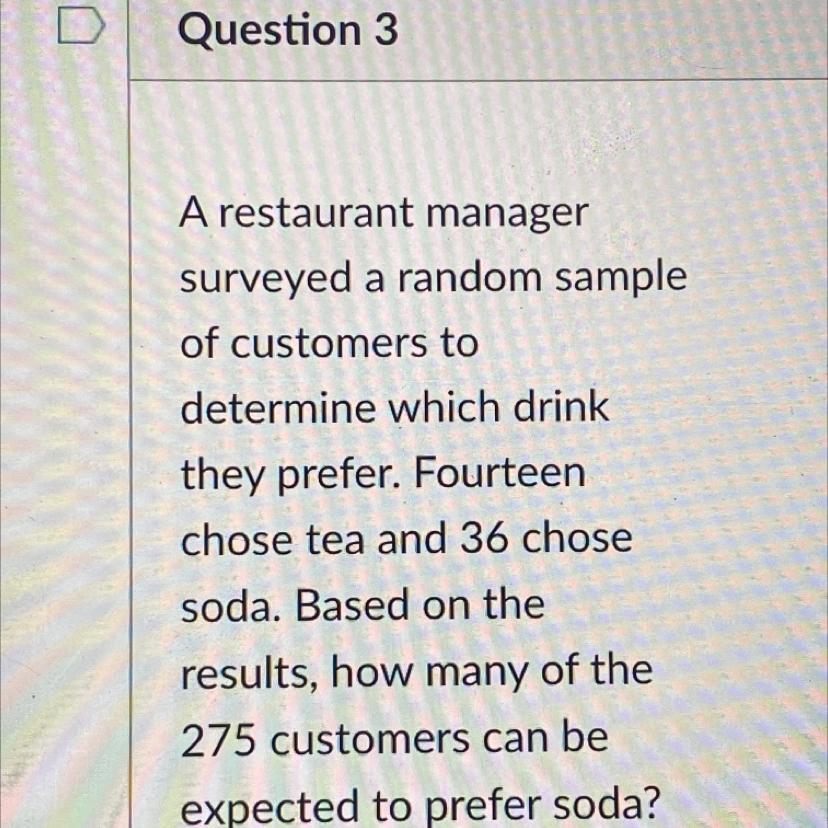Flag Question 3 for review
Image resolution: width=828 pixels, height=828 pixels.
click(80, 27)
